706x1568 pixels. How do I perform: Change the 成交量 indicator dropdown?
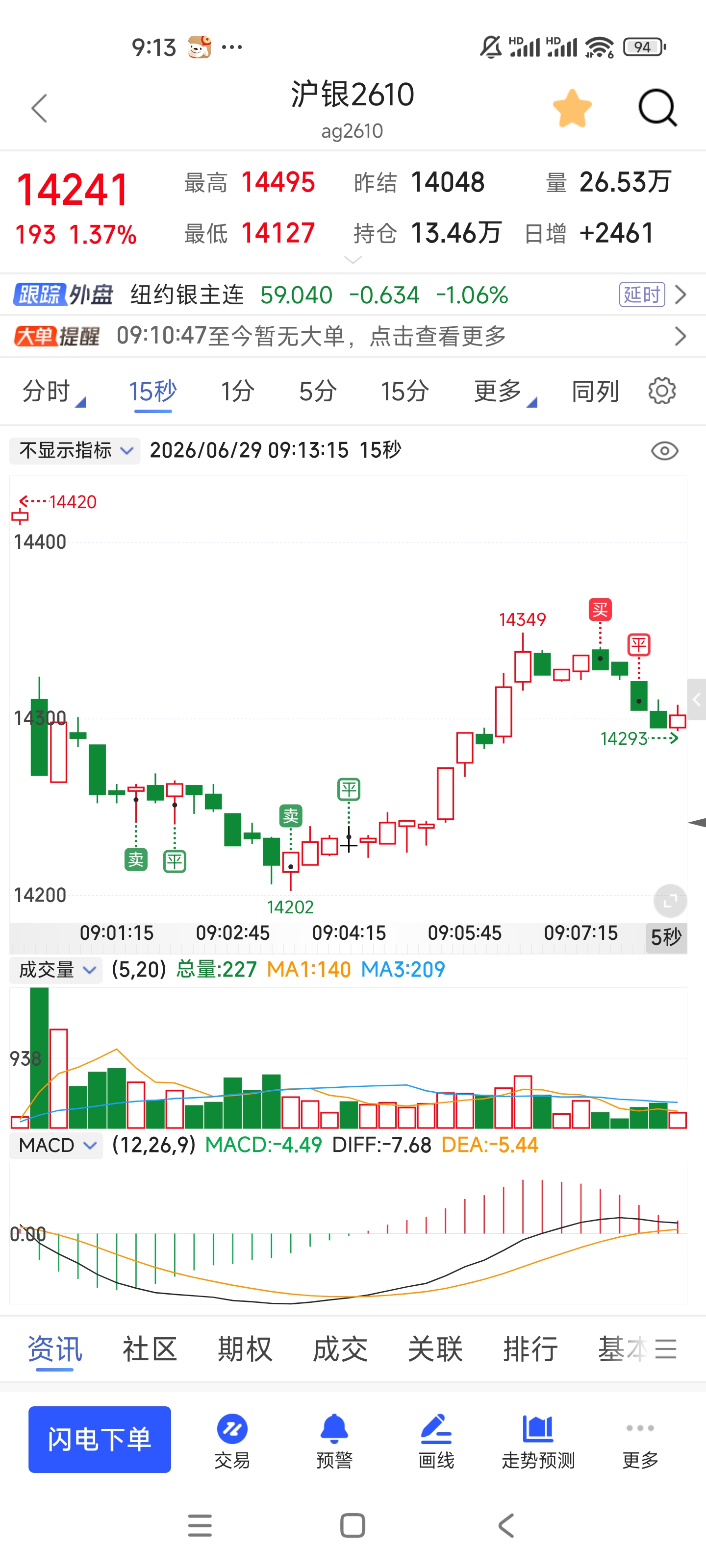56,970
